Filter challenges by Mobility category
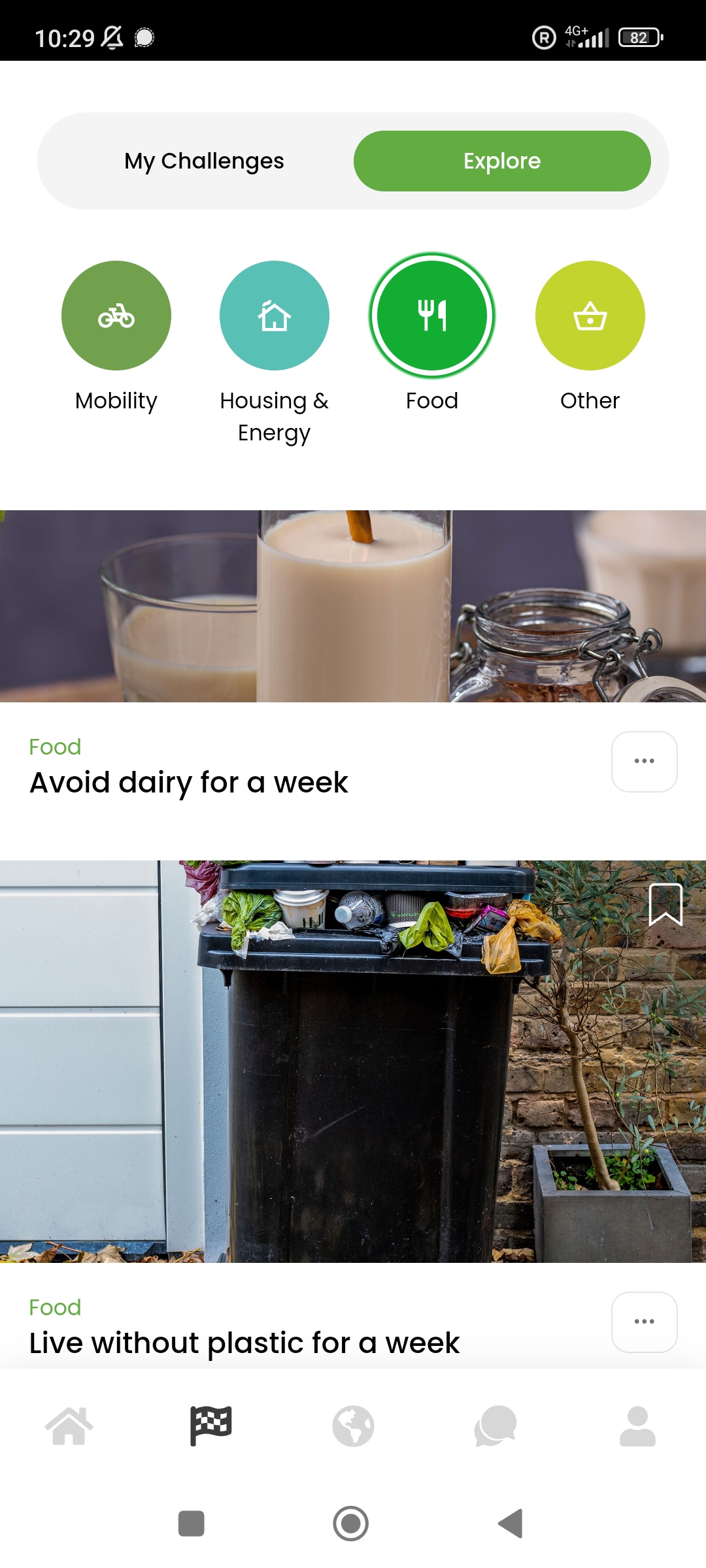Image resolution: width=706 pixels, height=1568 pixels. click(x=116, y=316)
